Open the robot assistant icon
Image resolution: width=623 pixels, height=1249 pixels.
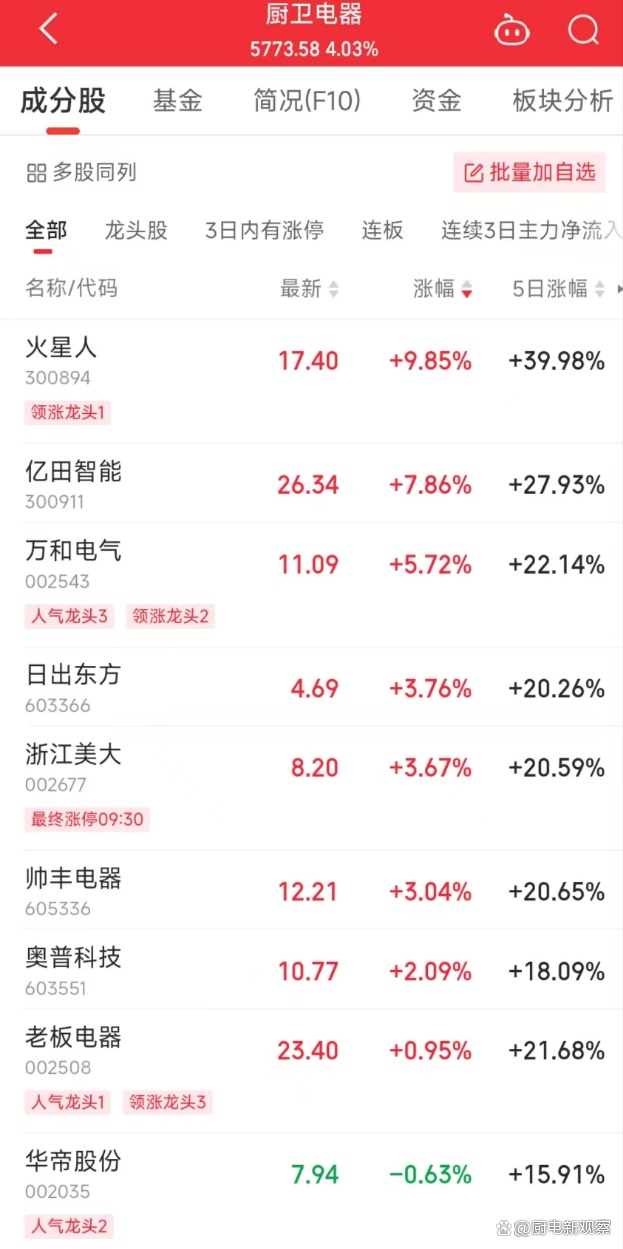tap(512, 31)
